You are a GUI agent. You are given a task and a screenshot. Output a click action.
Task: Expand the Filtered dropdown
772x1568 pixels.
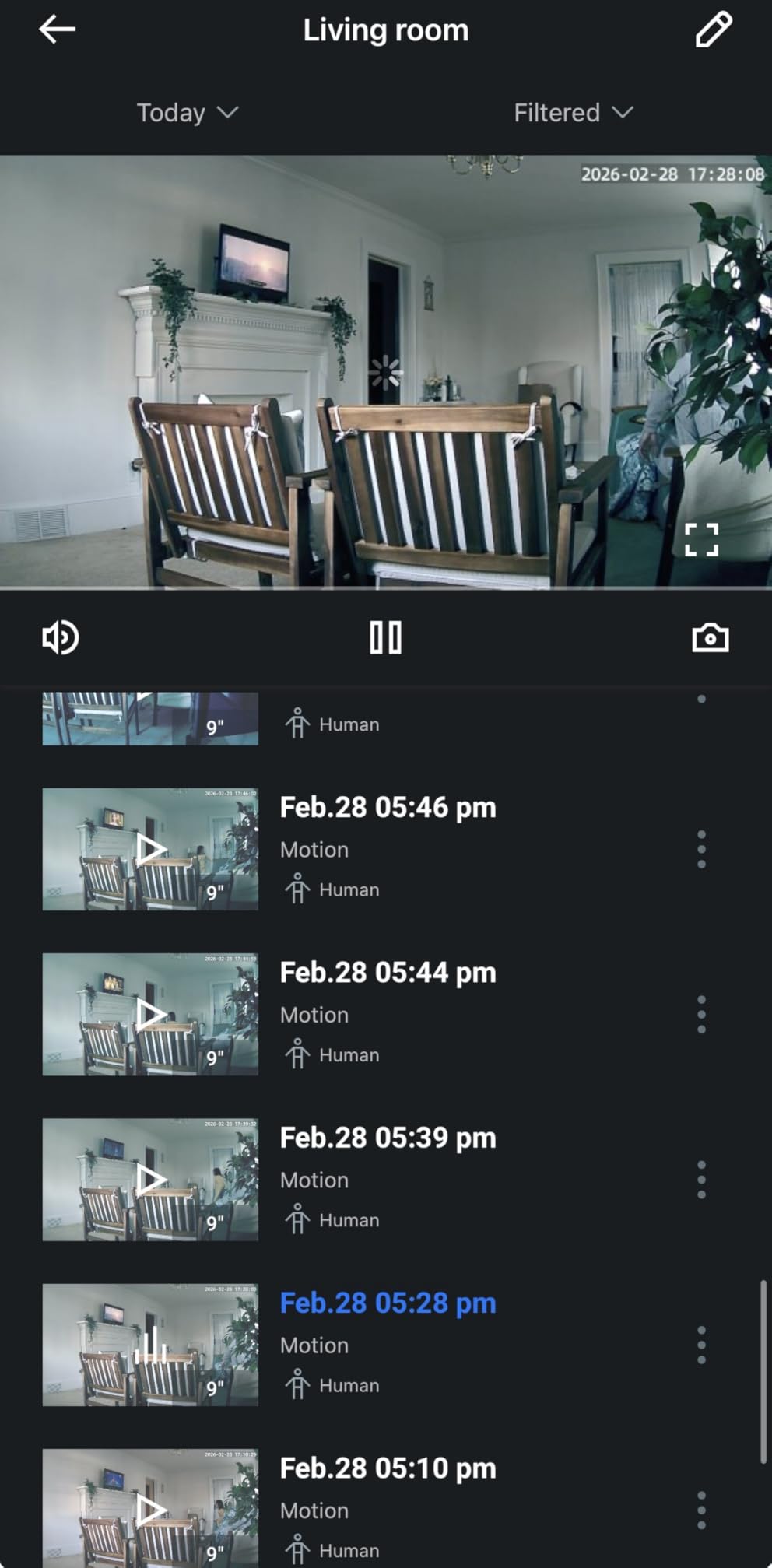click(573, 113)
